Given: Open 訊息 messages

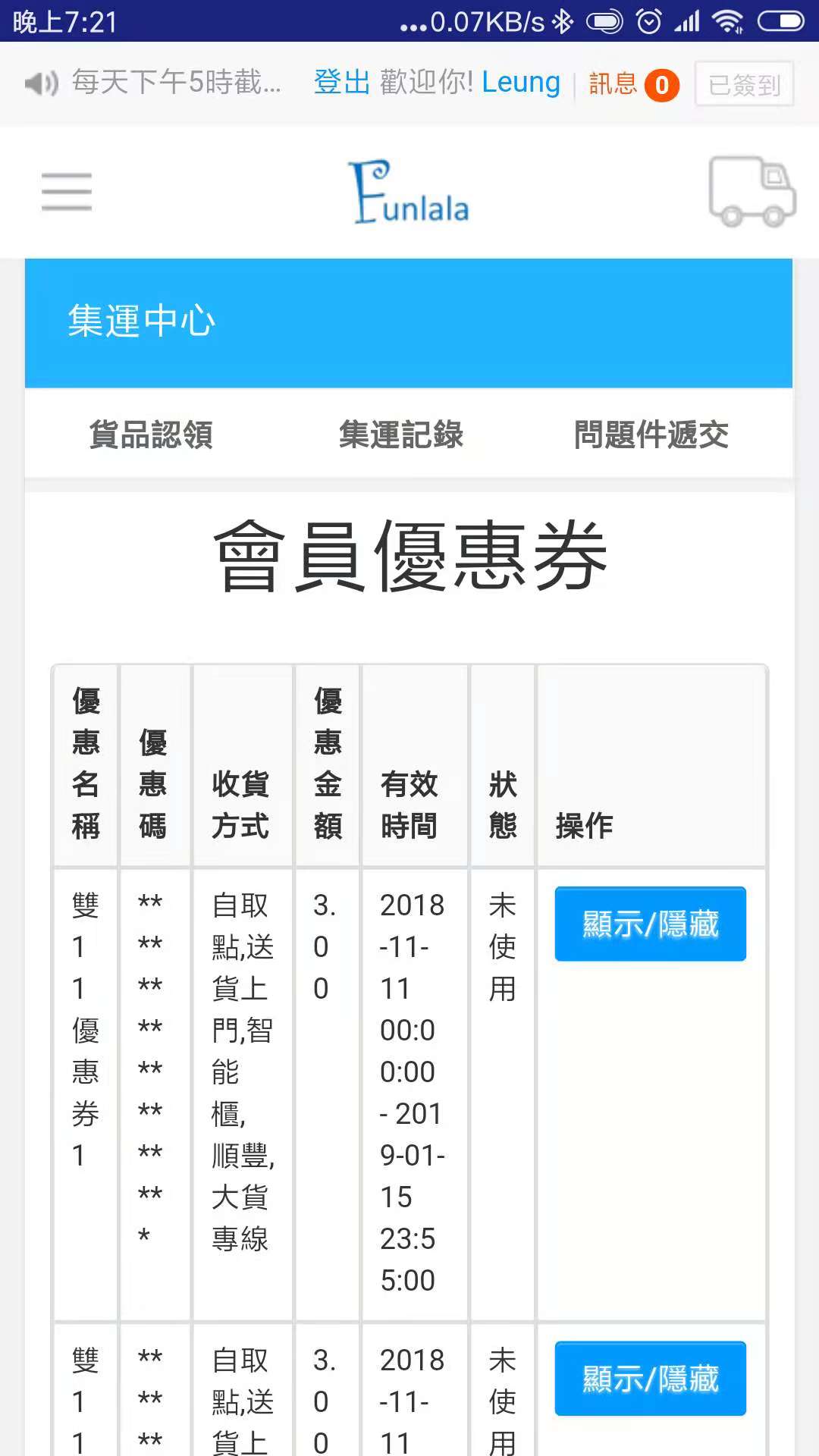Looking at the screenshot, I should tap(633, 84).
